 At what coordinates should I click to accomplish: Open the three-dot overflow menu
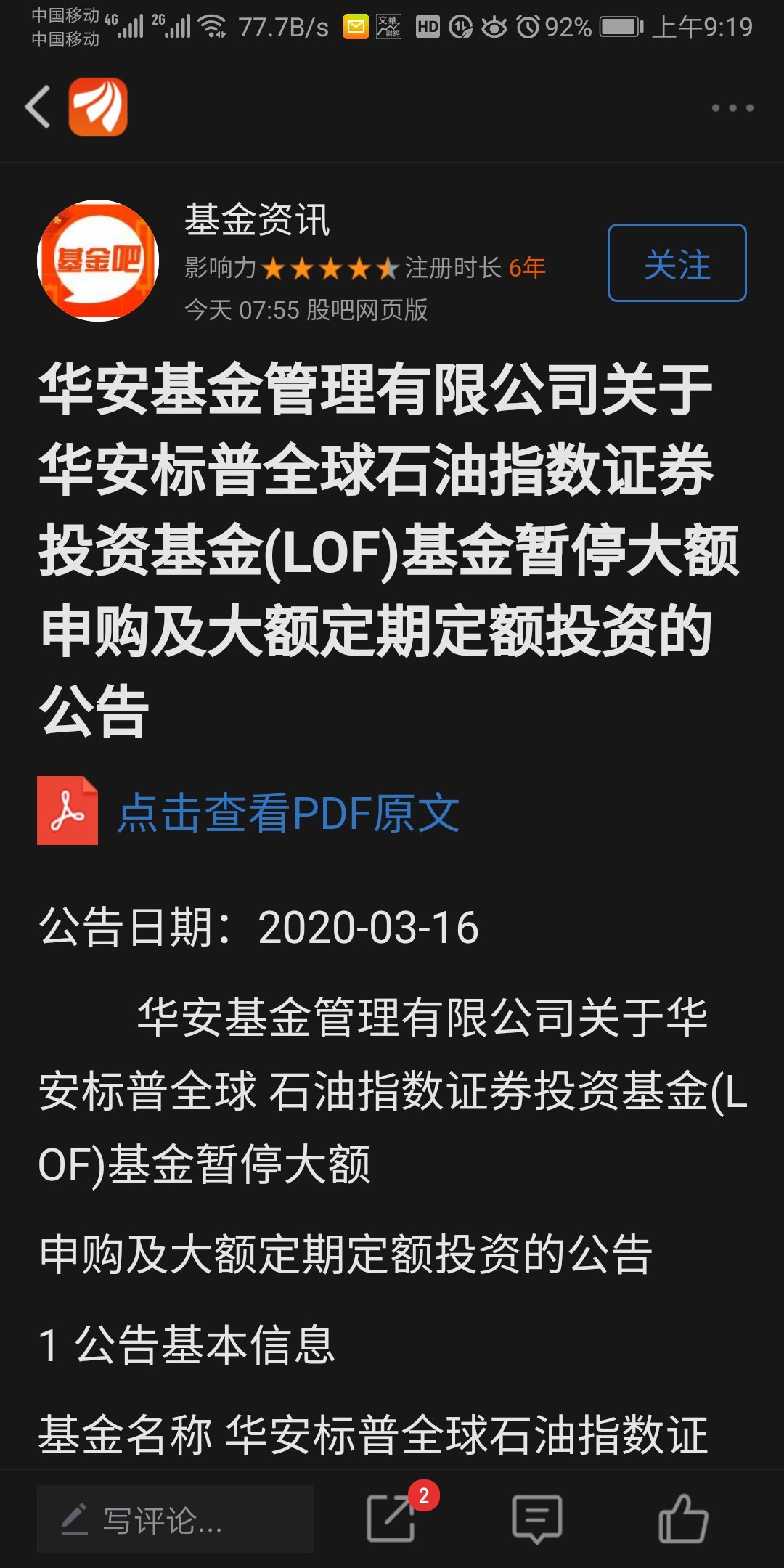[732, 108]
